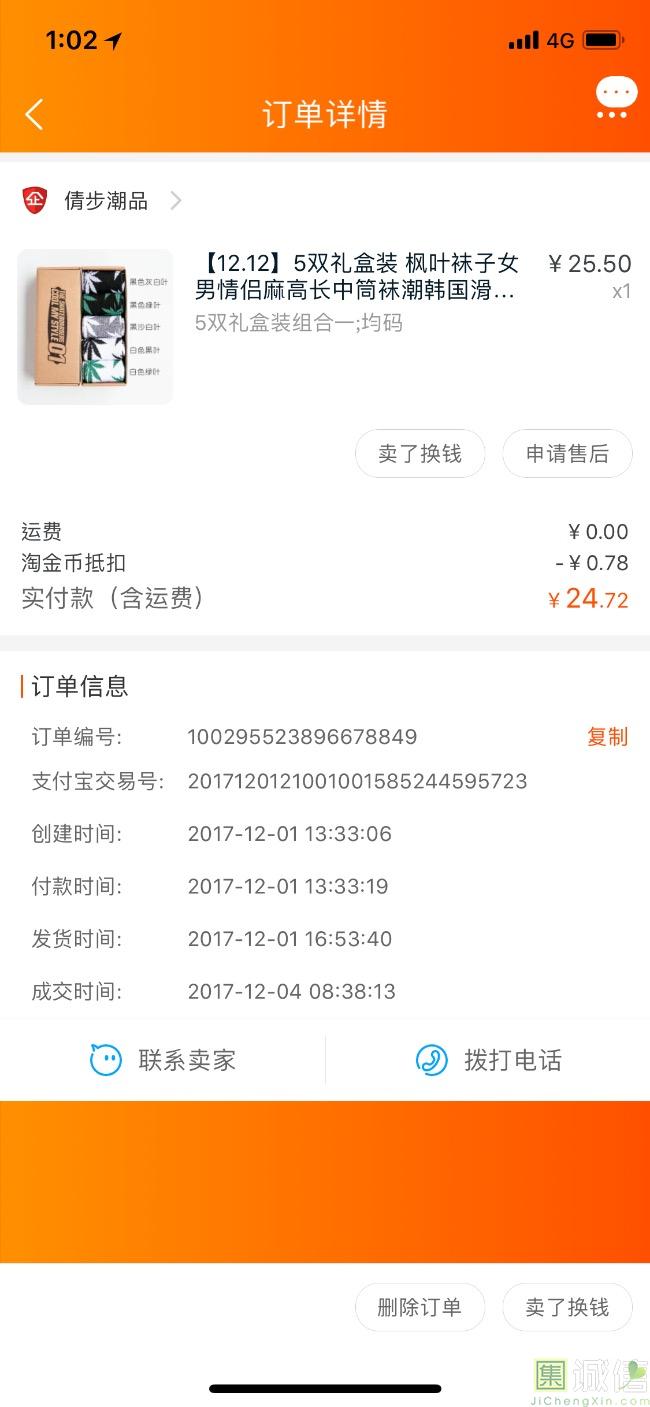
Task: Tap 卖了换钱 beside 申请售后
Action: (x=420, y=454)
